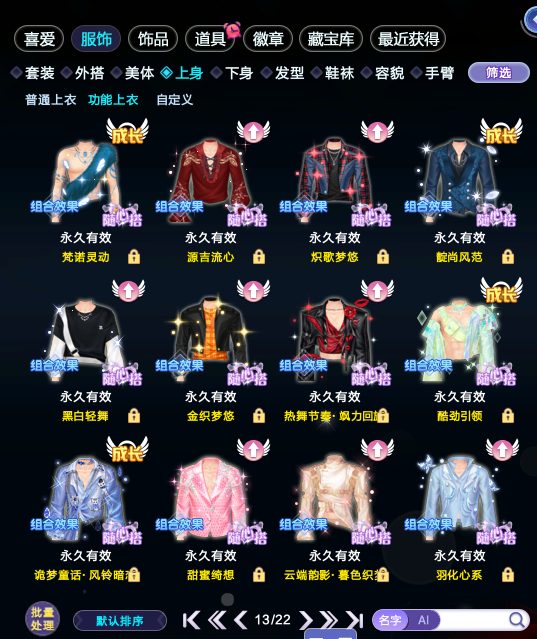
Task: Pick the 甜蜜绮想 pink jacket
Action: click(x=211, y=497)
